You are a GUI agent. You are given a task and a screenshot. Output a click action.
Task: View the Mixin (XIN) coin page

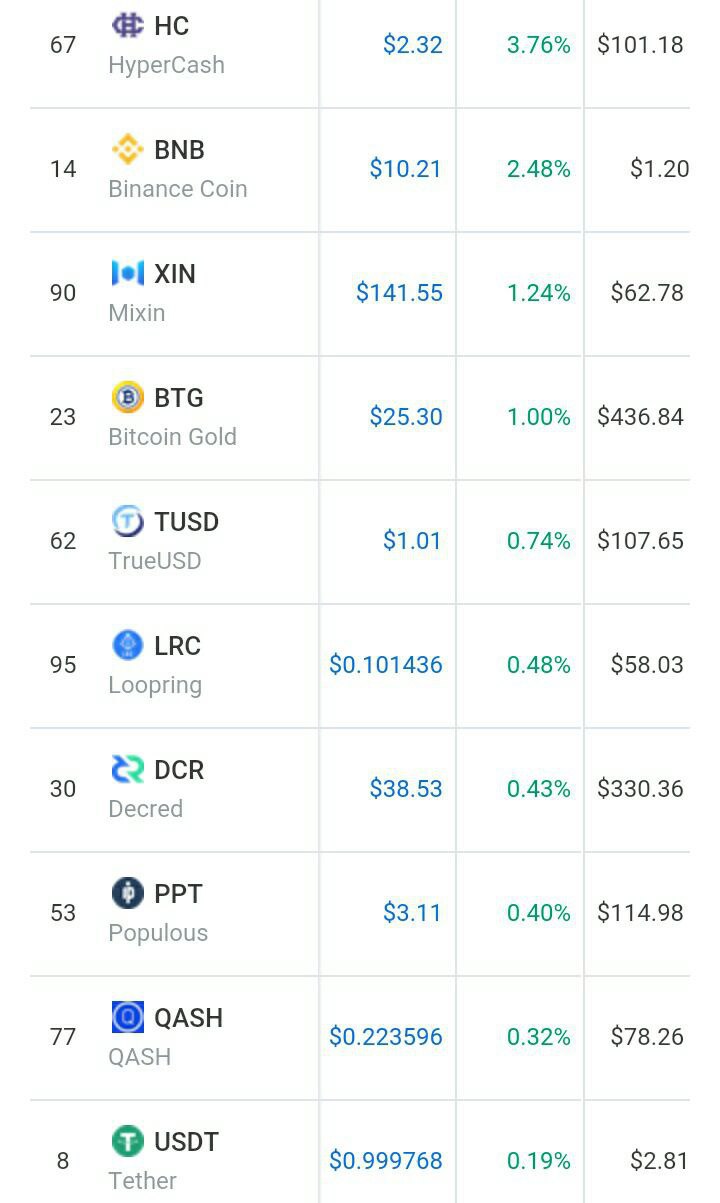click(x=360, y=294)
